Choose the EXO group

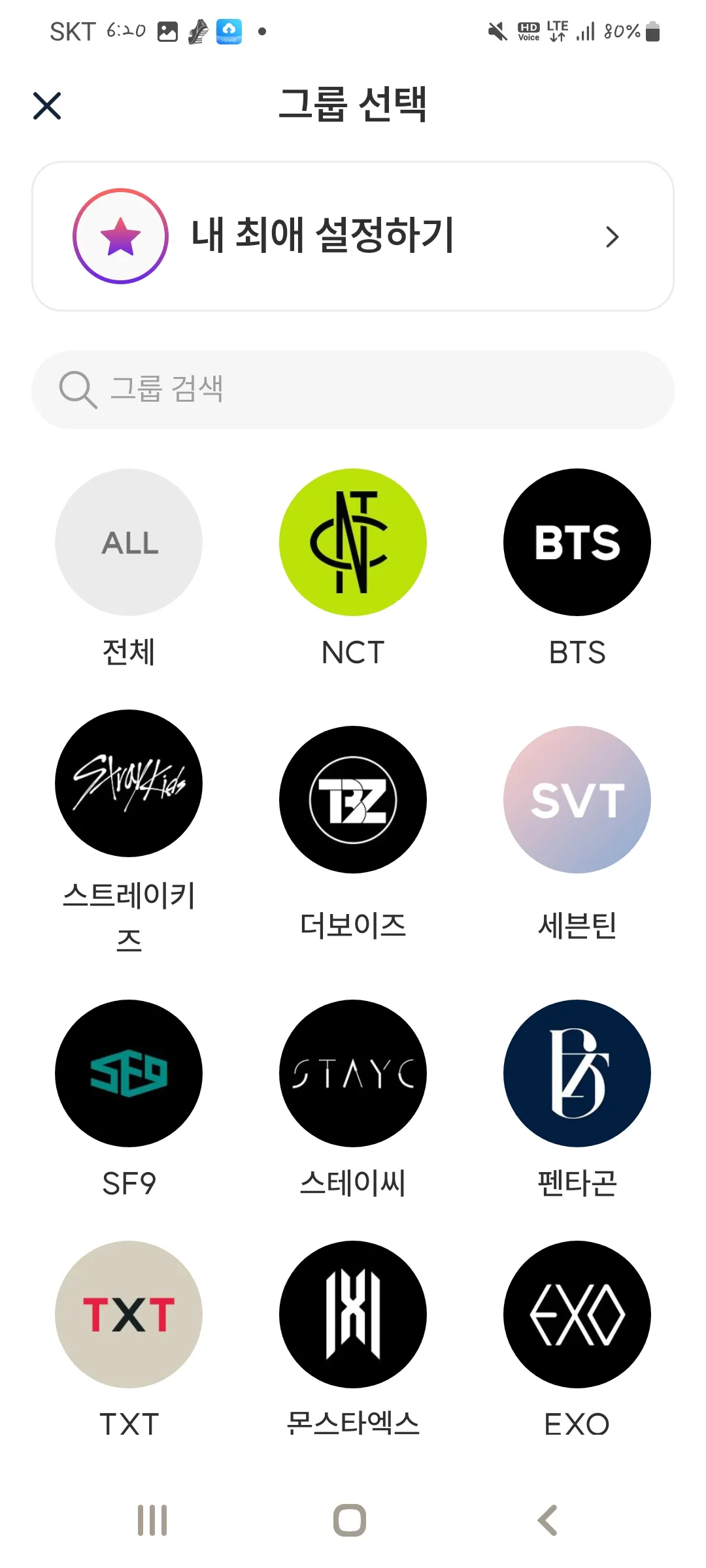click(x=577, y=1315)
